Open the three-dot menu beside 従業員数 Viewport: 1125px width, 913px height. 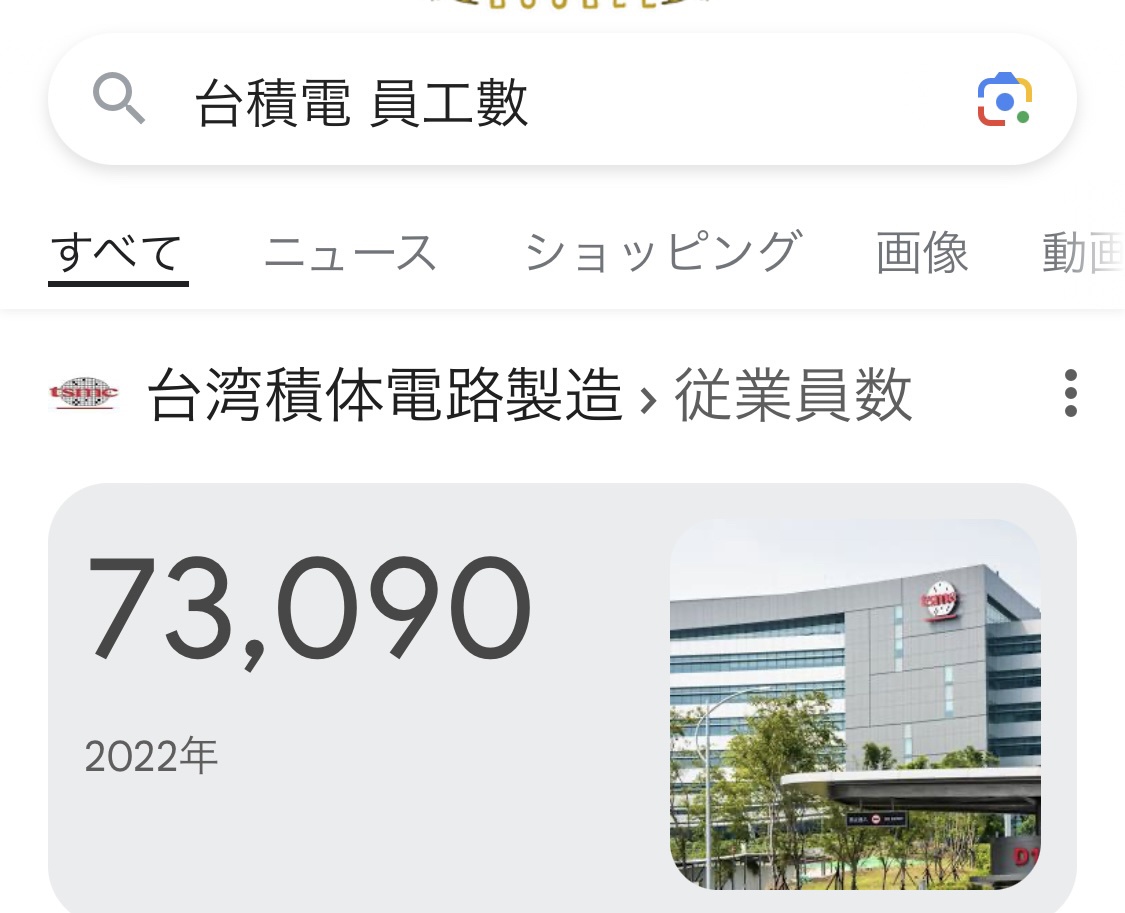pos(1070,393)
